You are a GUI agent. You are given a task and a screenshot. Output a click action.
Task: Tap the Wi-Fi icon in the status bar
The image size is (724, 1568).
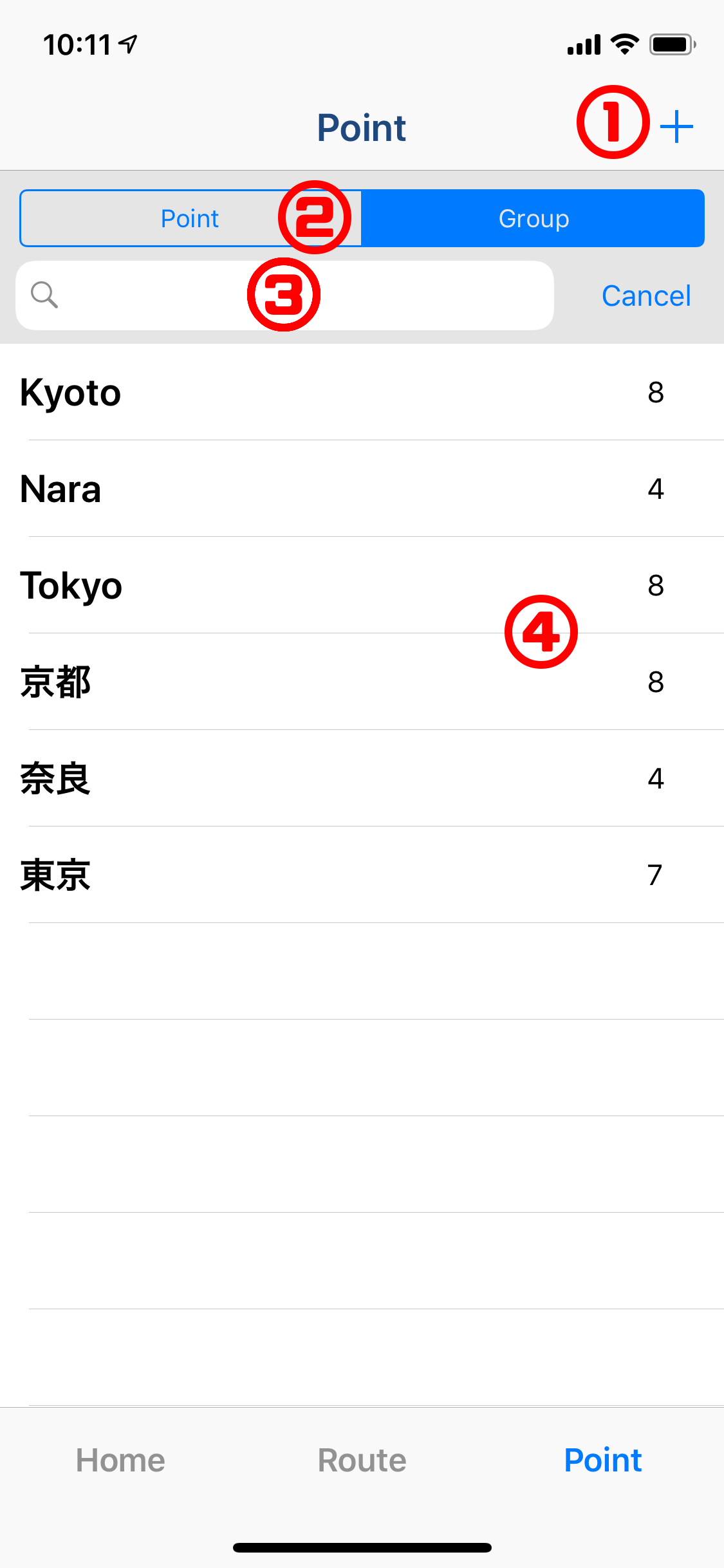622,43
